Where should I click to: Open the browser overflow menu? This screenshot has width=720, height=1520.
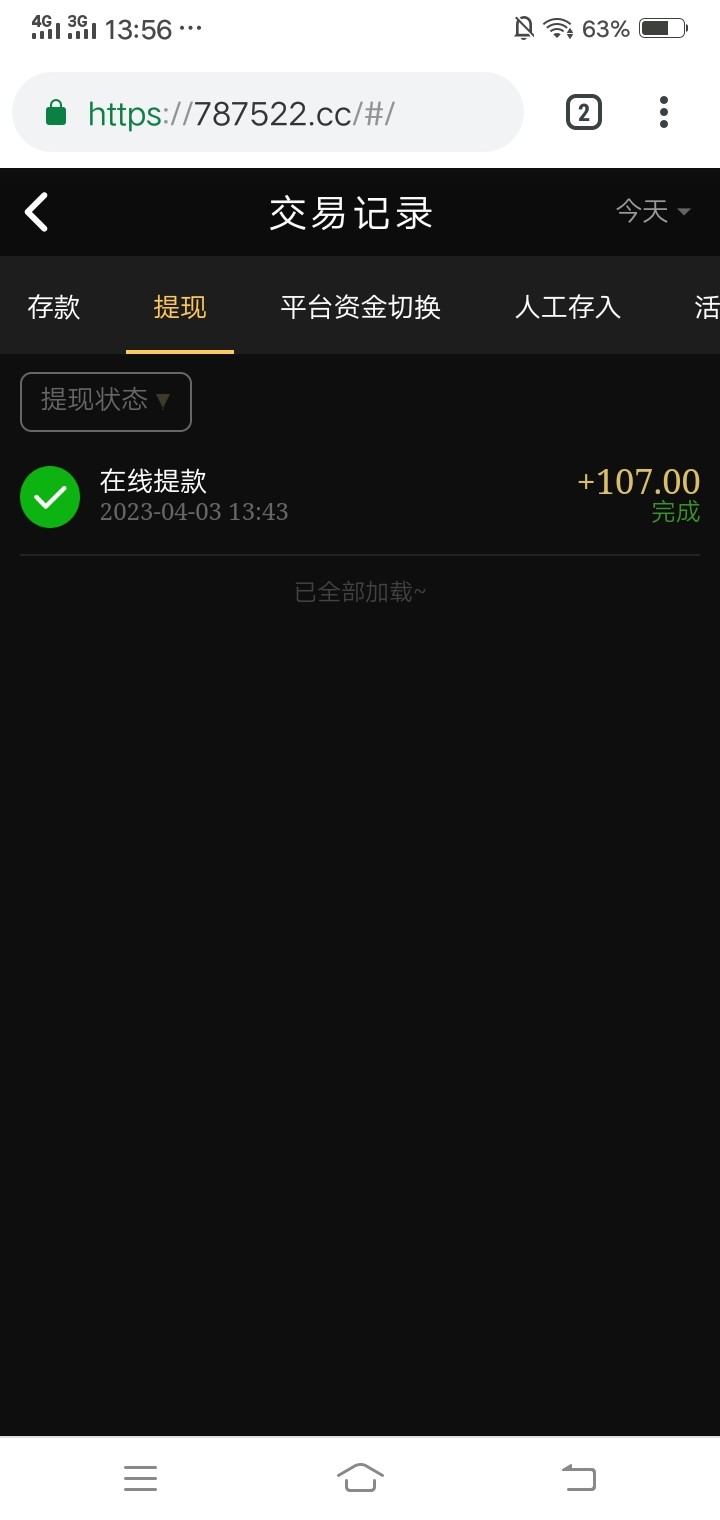pyautogui.click(x=663, y=113)
